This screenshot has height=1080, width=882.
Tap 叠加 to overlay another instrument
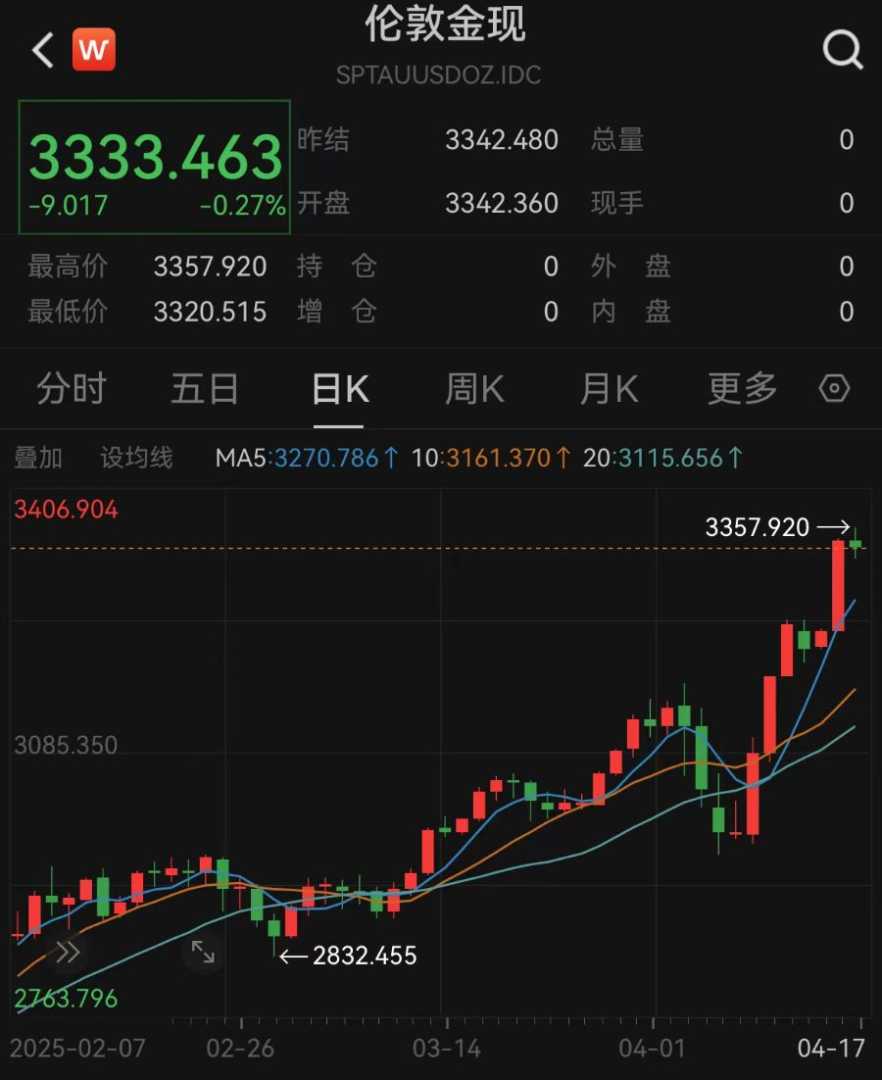tap(38, 458)
